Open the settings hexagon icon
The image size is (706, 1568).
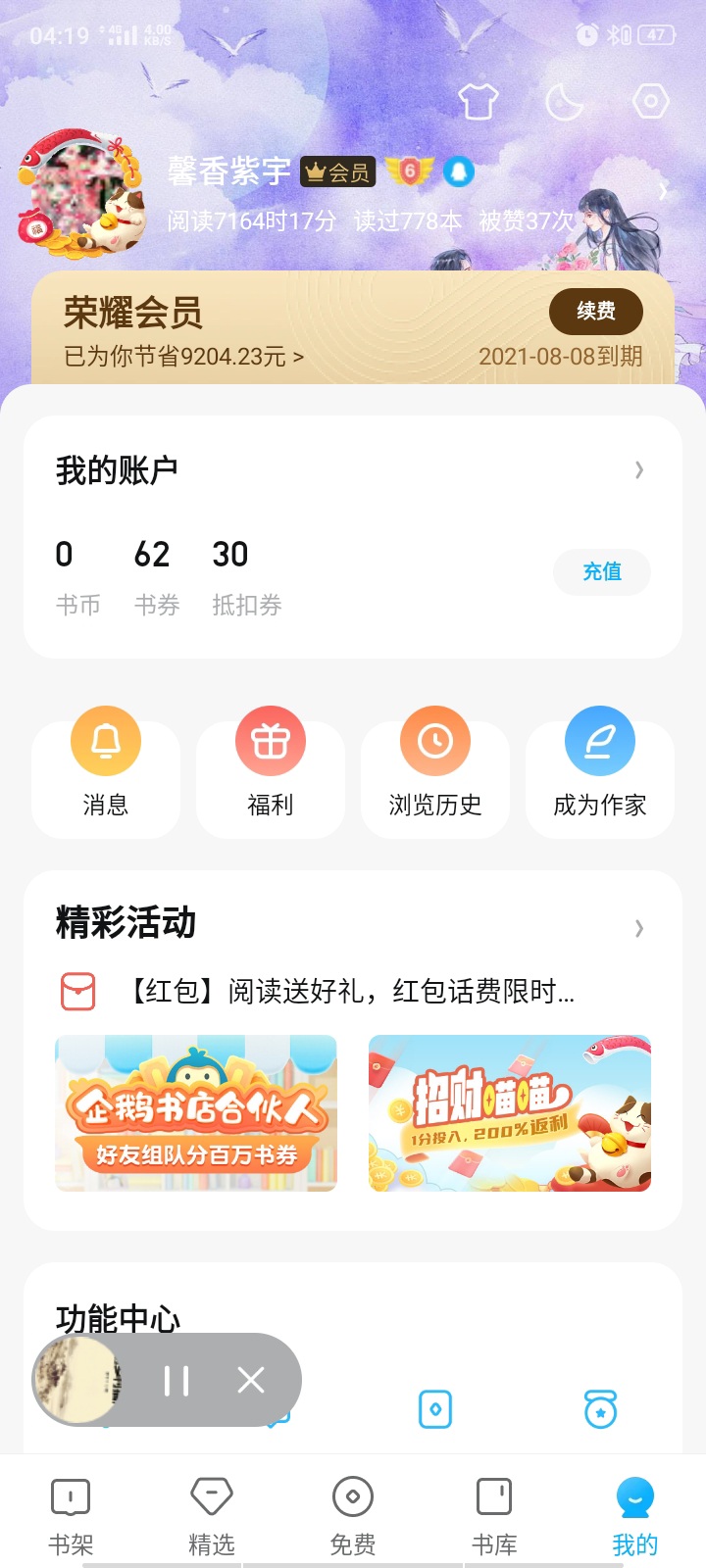tap(650, 101)
